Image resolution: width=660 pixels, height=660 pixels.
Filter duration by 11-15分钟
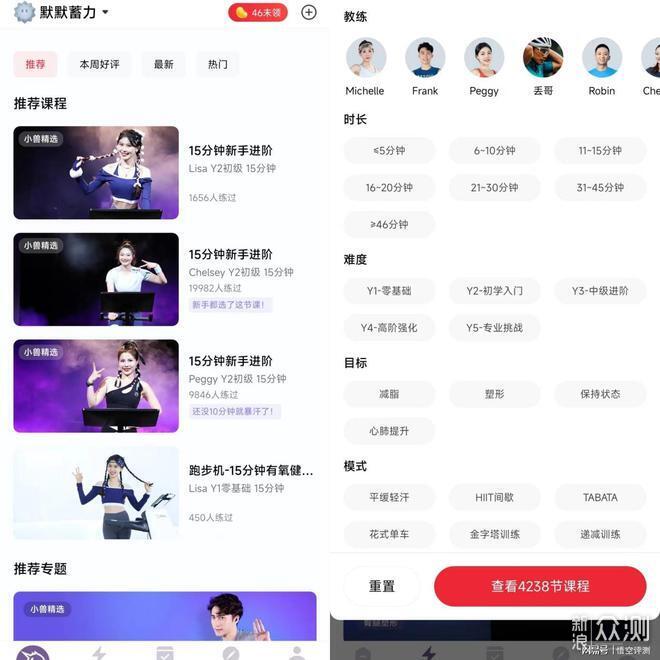(x=599, y=150)
